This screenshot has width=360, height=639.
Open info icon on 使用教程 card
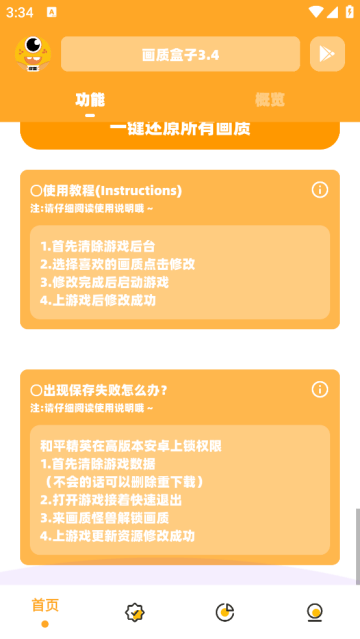pos(320,190)
